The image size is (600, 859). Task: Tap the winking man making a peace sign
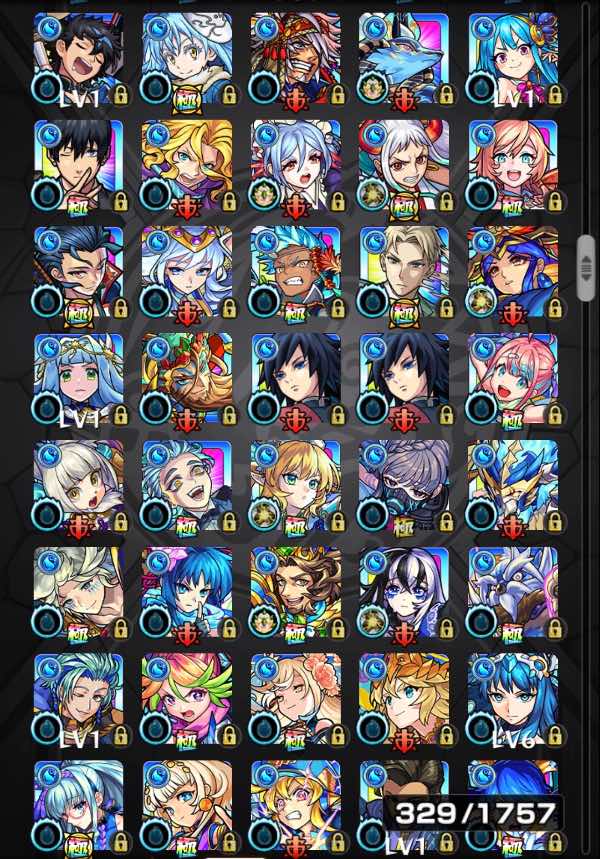point(79,166)
